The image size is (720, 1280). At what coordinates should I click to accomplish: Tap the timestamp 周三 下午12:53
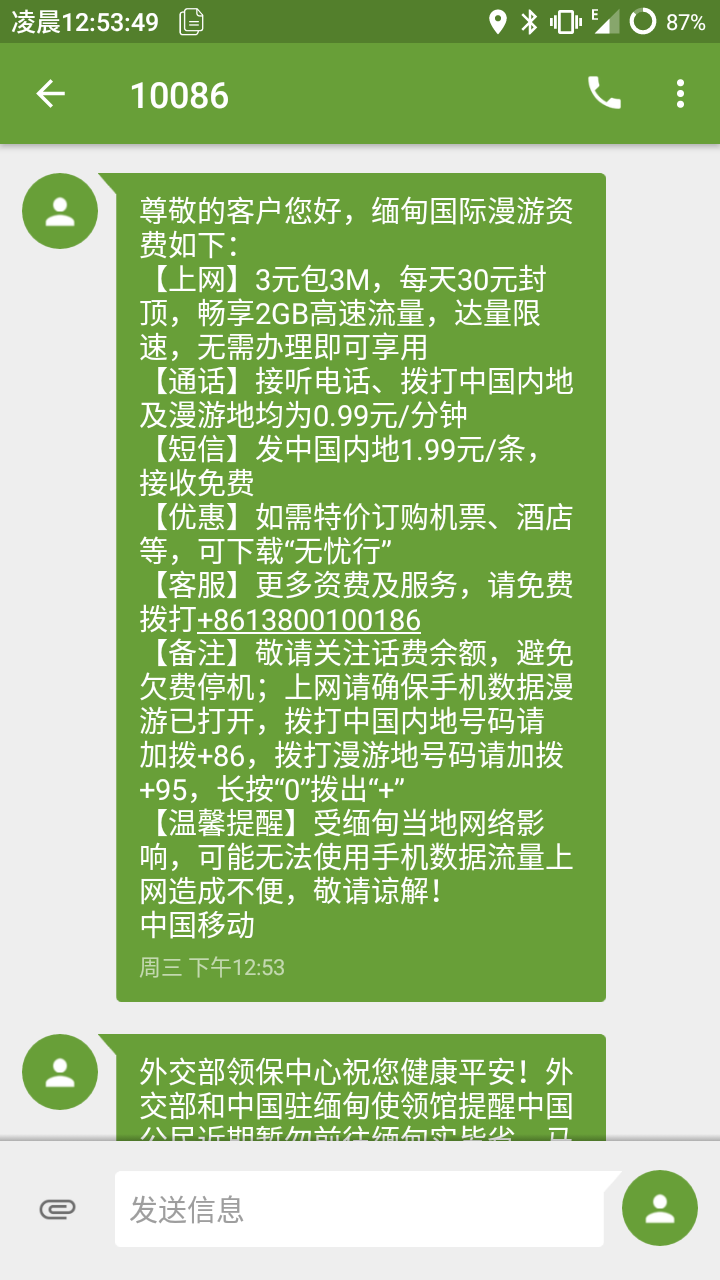tap(212, 967)
